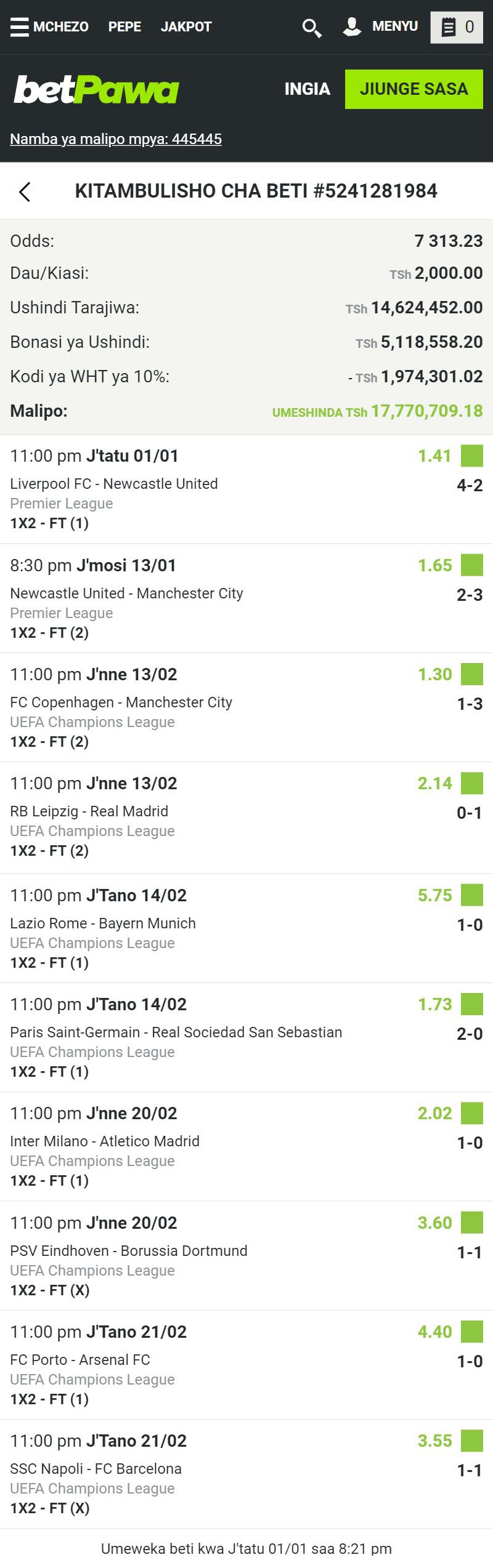Go to the PEPE section
The width and height of the screenshot is (493, 1568).
[x=124, y=27]
